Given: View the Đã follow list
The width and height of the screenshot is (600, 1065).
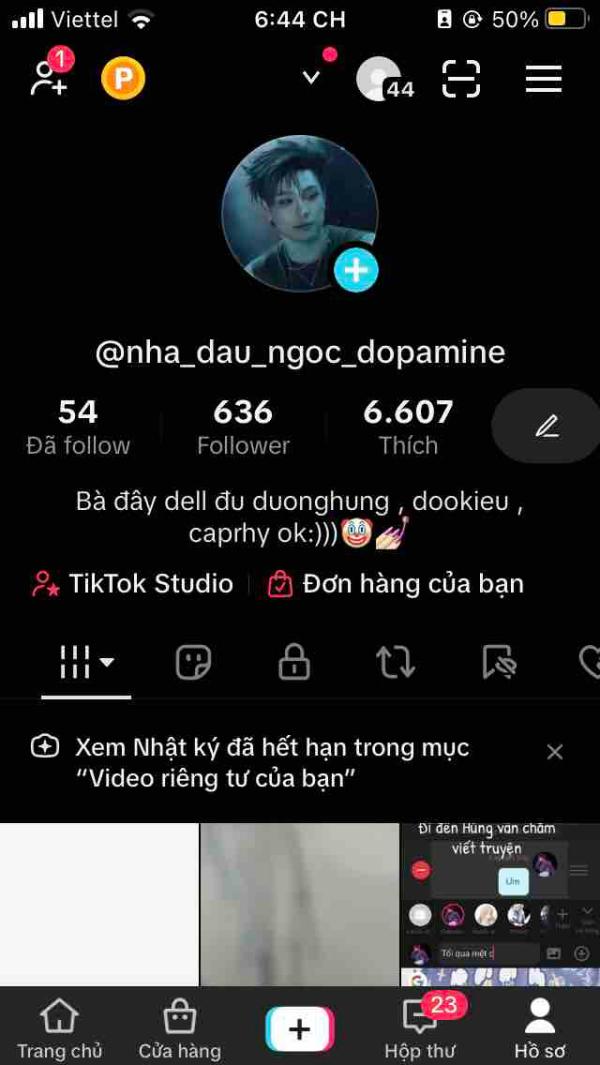Looking at the screenshot, I should (78, 426).
